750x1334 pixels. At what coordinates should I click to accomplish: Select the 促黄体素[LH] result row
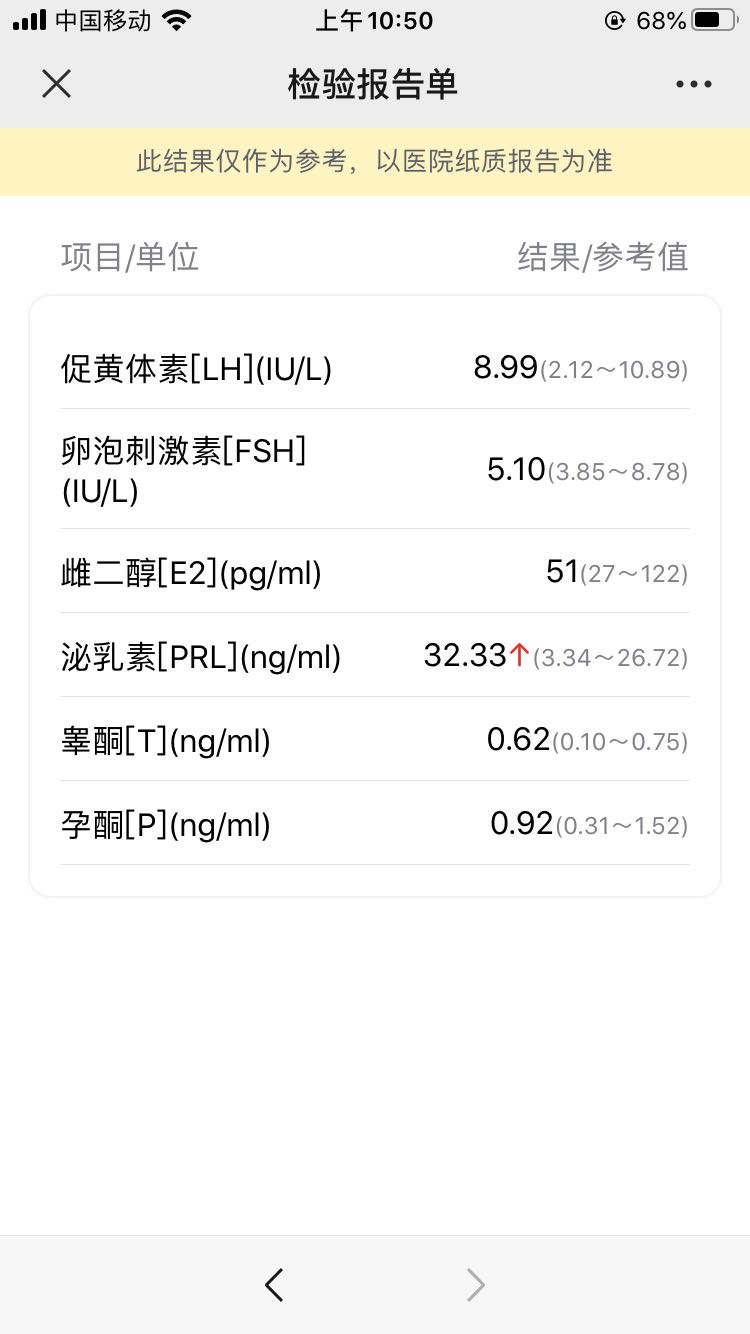click(375, 368)
